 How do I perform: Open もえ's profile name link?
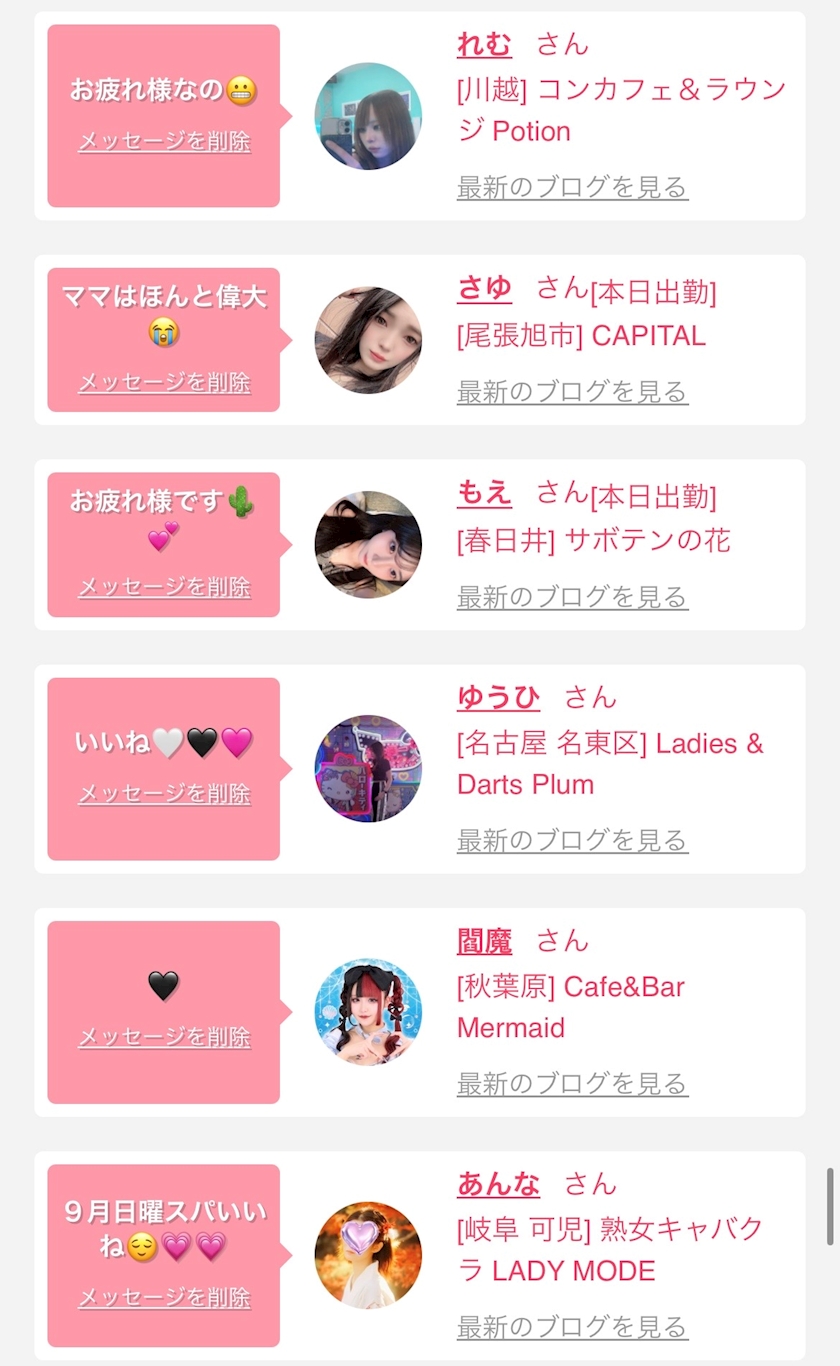484,493
